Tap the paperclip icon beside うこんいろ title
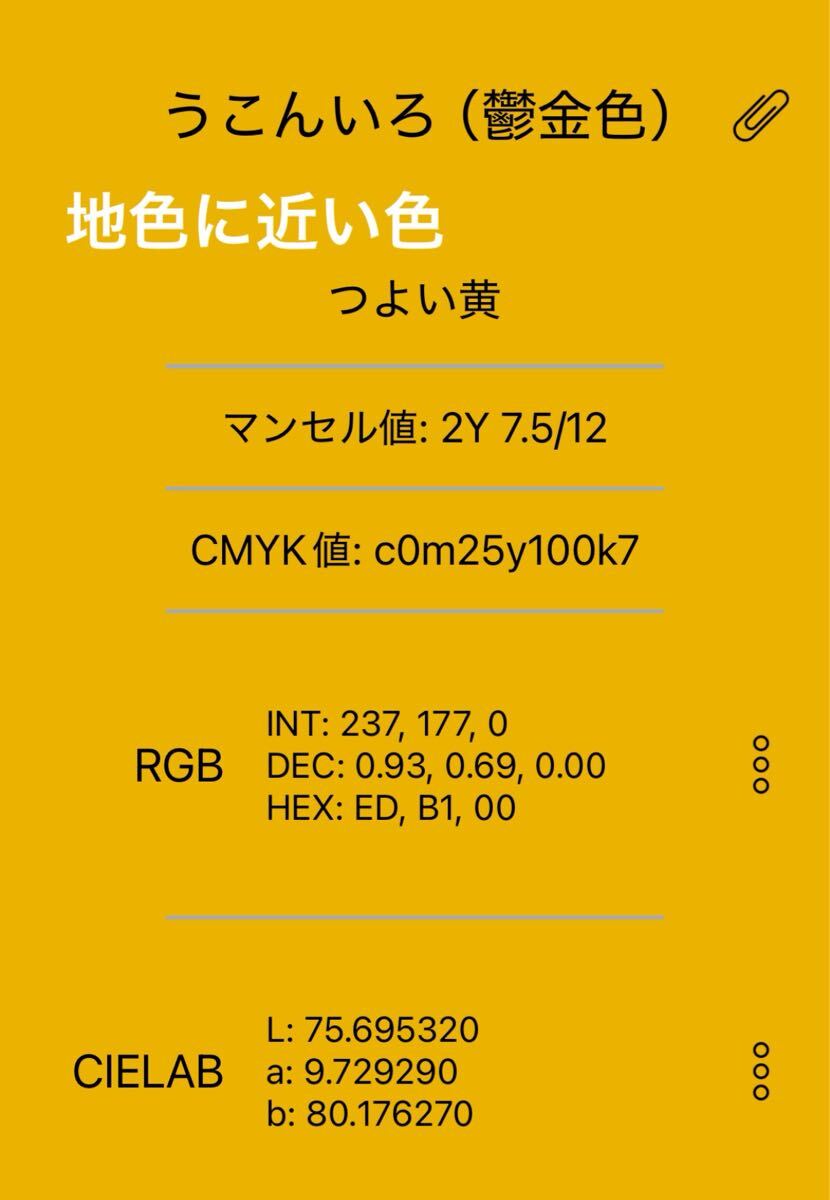This screenshot has width=830, height=1200. [x=761, y=116]
